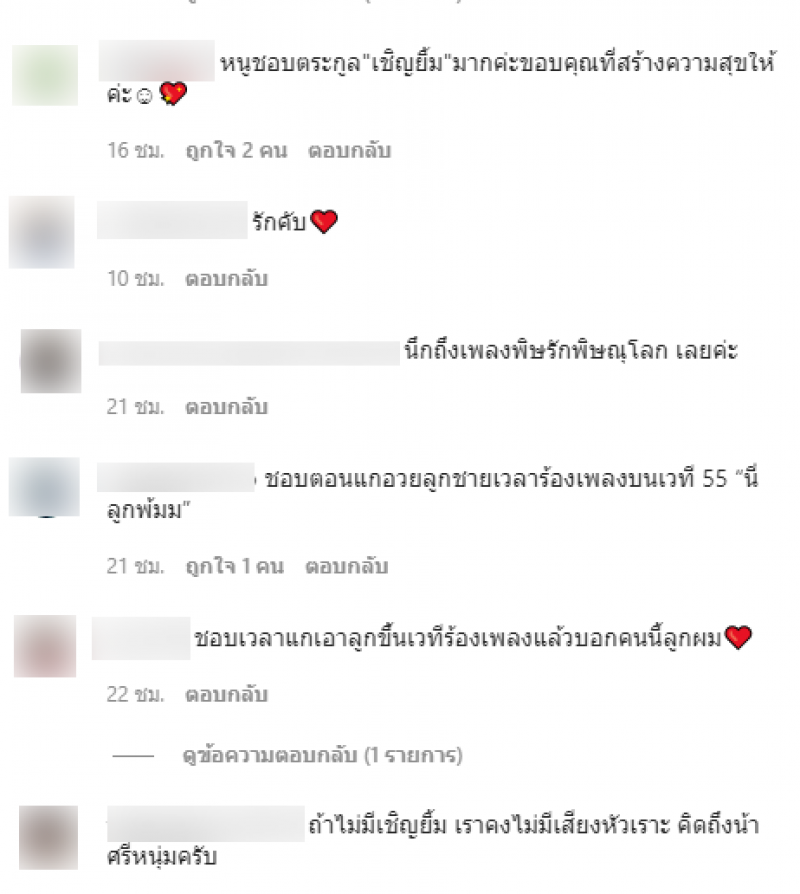Open the avatar of the "ถ้าไม่มีเชิญยิ้ม" commenter
800x894 pixels.
[50, 837]
